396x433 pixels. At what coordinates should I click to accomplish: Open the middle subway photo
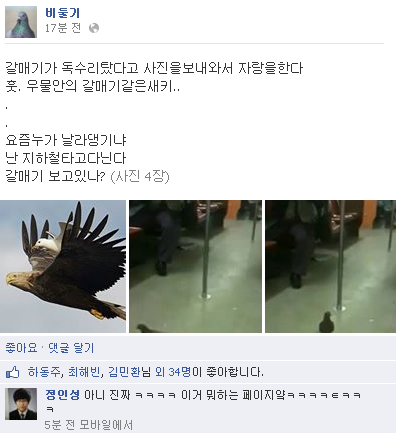coord(195,266)
